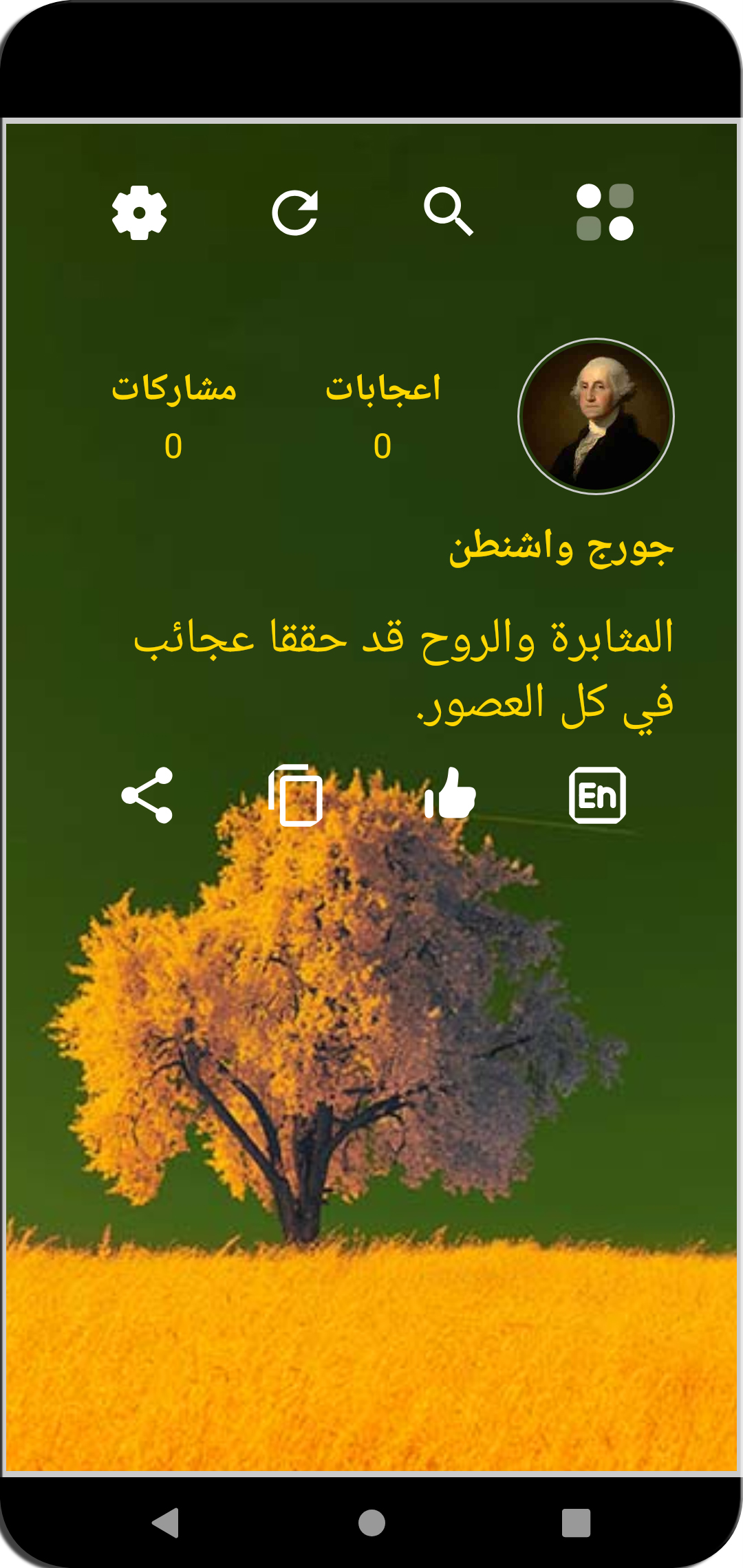Tap the likes count number zero

(x=382, y=447)
